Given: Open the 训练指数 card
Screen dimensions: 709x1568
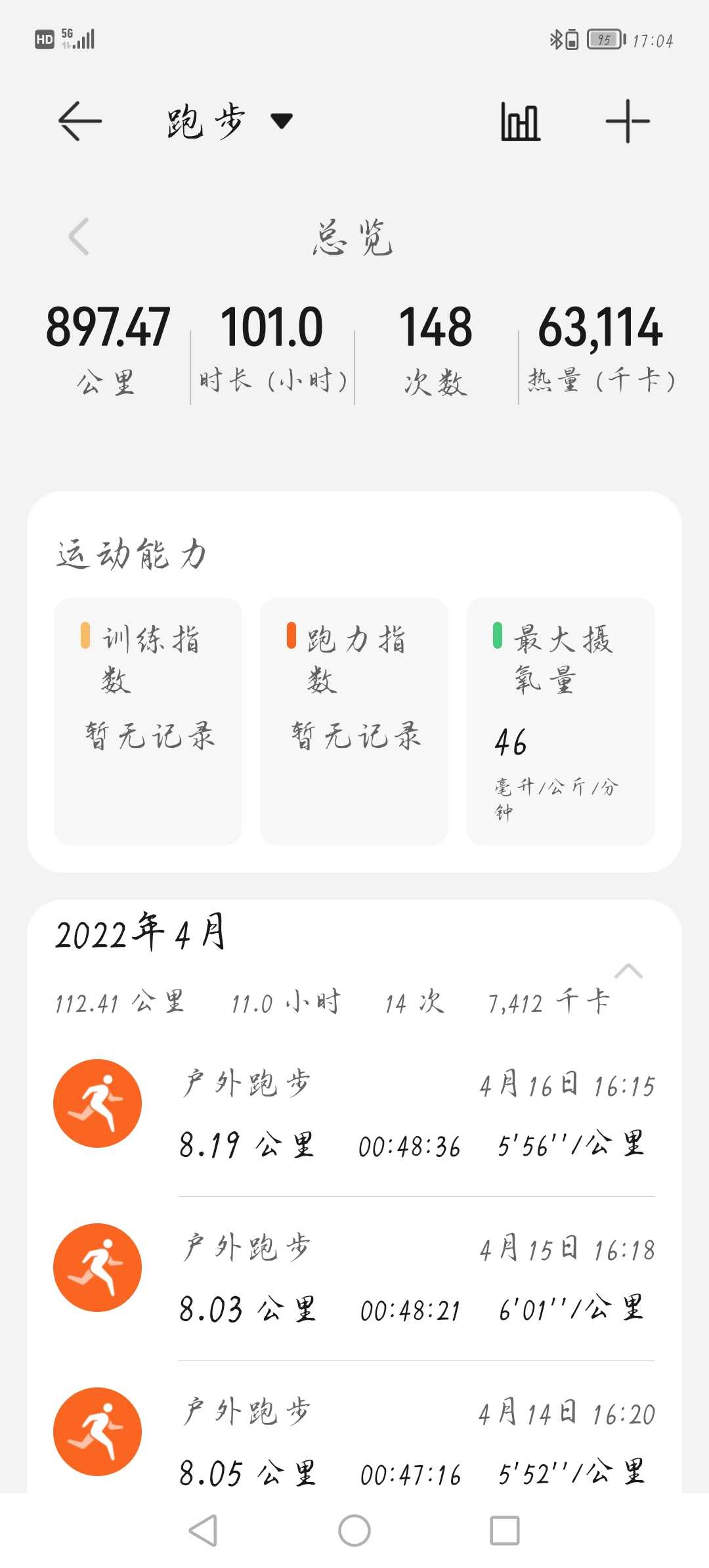Looking at the screenshot, I should click(x=148, y=721).
